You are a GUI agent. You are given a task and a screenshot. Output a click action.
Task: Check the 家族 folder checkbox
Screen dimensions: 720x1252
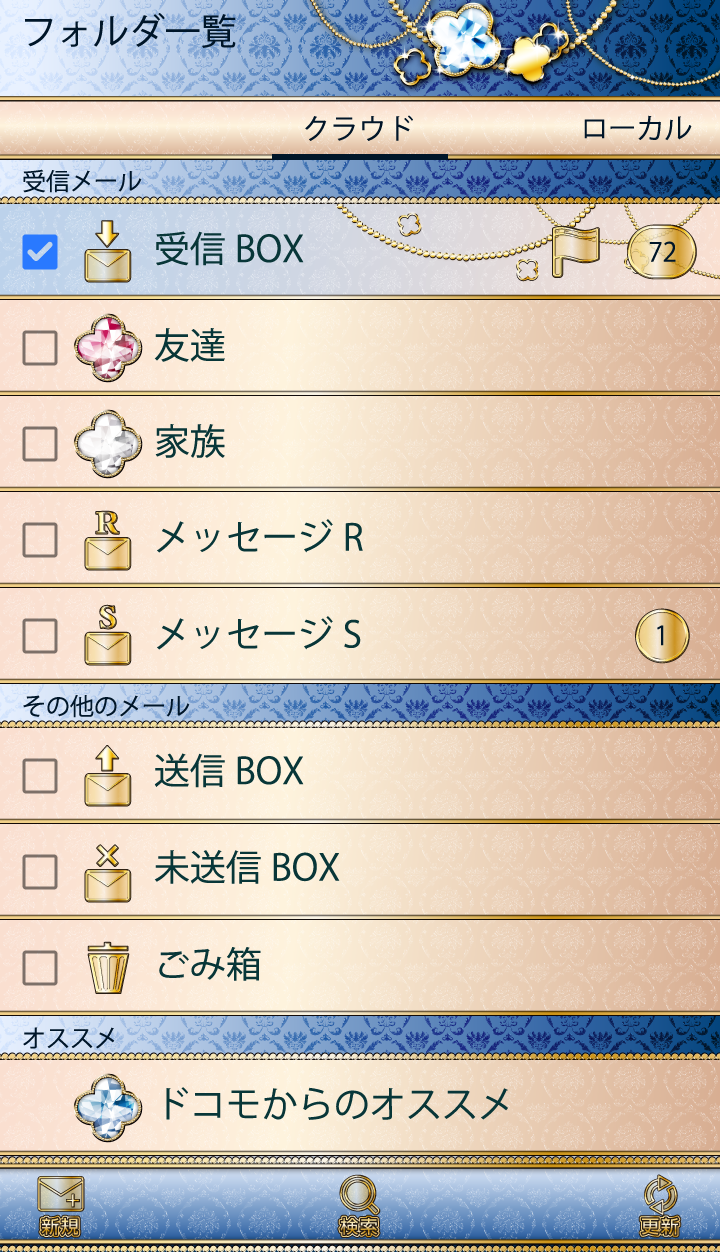point(40,443)
